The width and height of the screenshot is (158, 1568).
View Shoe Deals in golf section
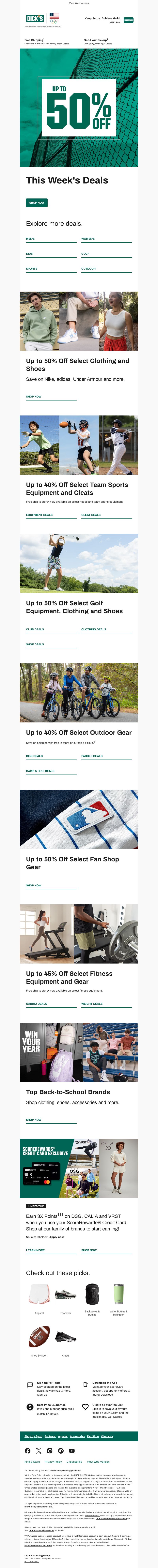tap(35, 644)
